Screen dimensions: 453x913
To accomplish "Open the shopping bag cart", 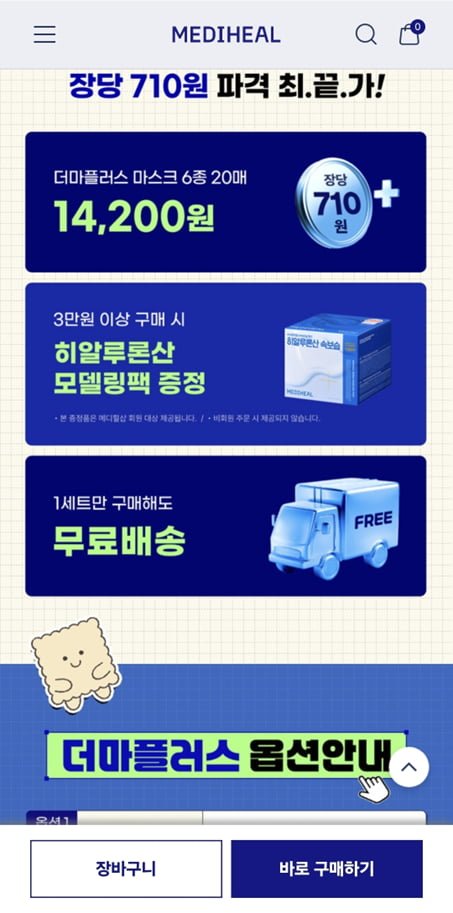I will [411, 33].
